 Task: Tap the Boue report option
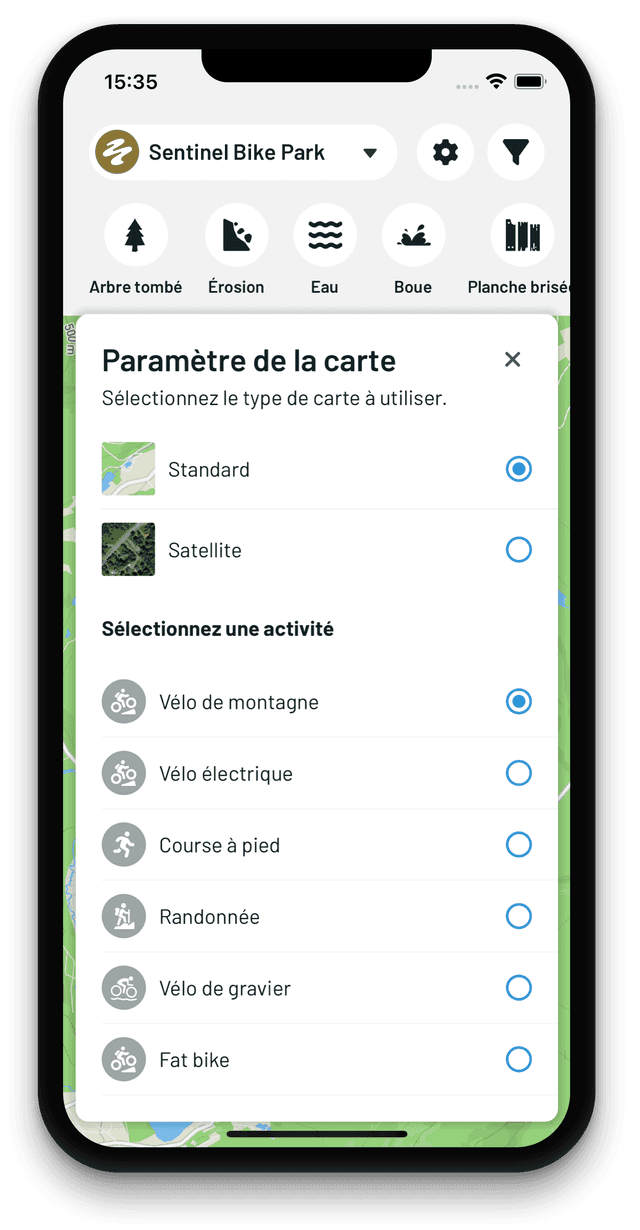[413, 236]
